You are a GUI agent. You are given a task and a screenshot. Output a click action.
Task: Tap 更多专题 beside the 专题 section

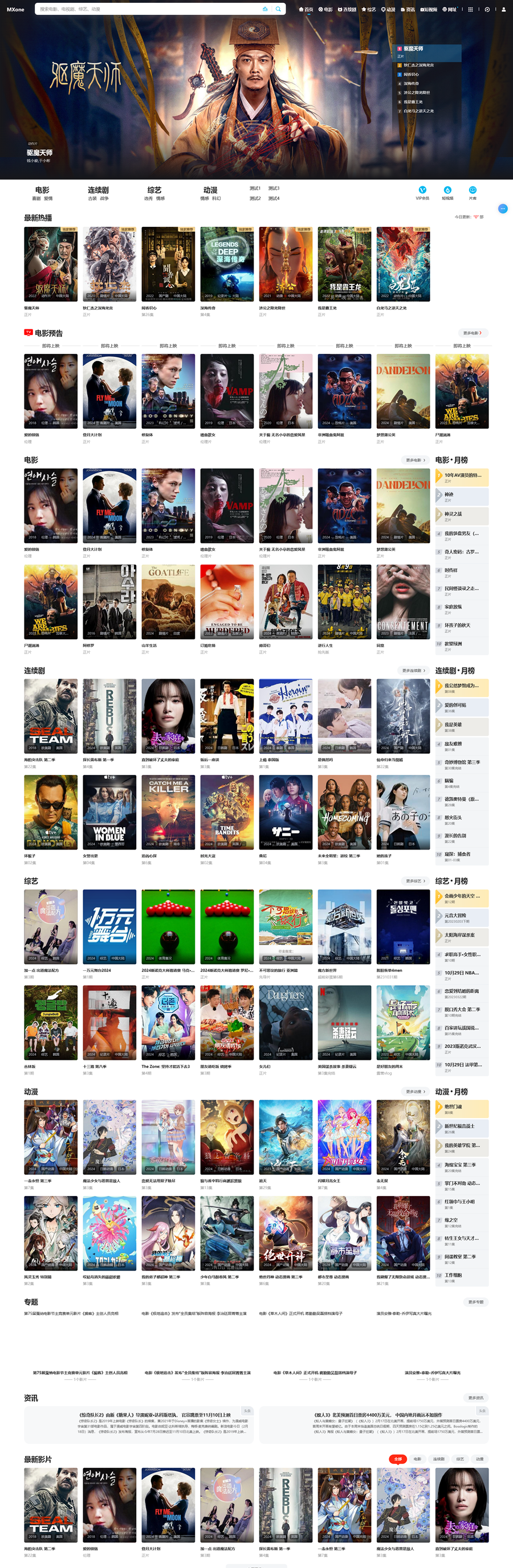pyautogui.click(x=476, y=1301)
